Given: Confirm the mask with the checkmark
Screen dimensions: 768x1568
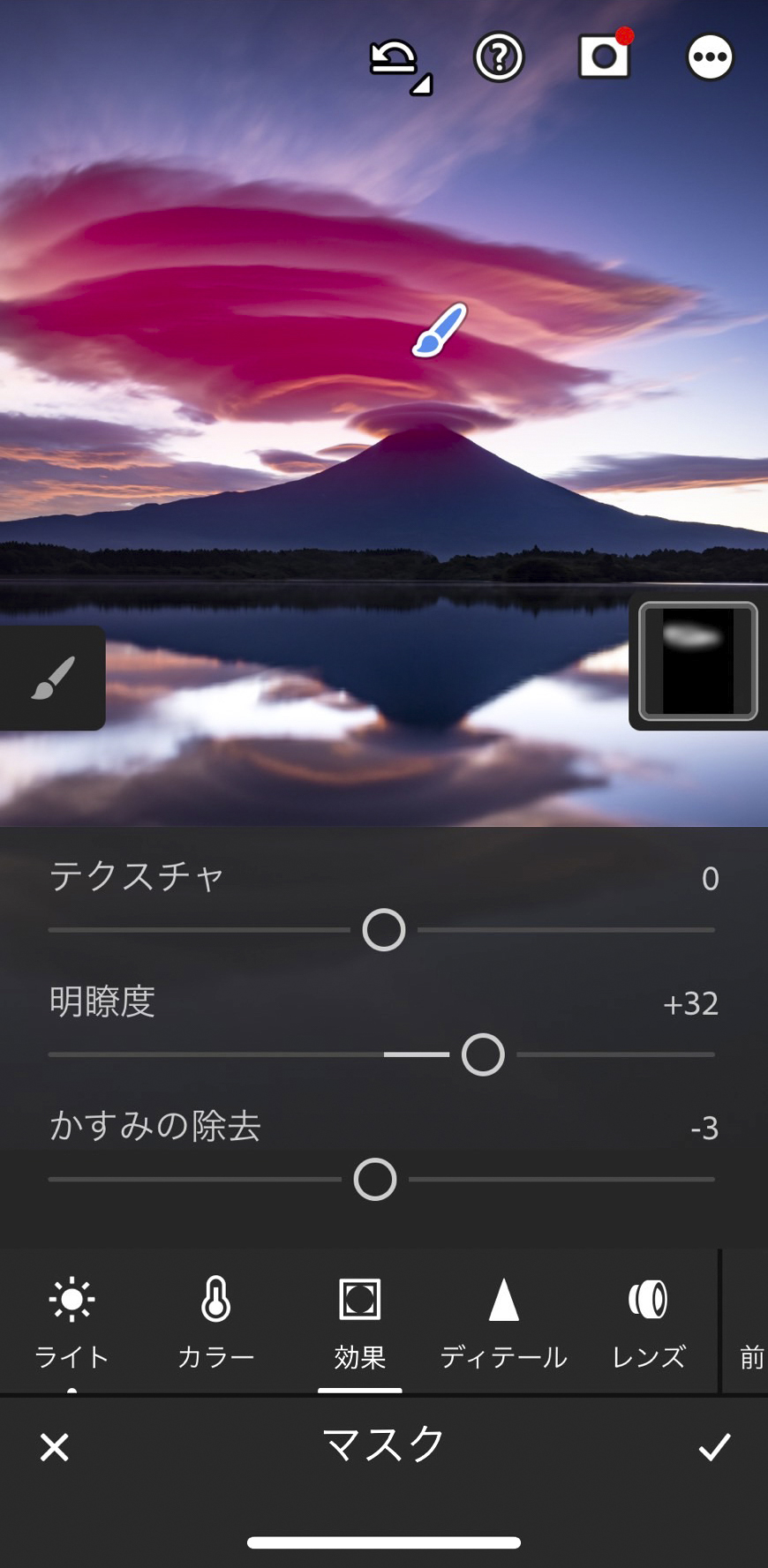Looking at the screenshot, I should pyautogui.click(x=714, y=1447).
